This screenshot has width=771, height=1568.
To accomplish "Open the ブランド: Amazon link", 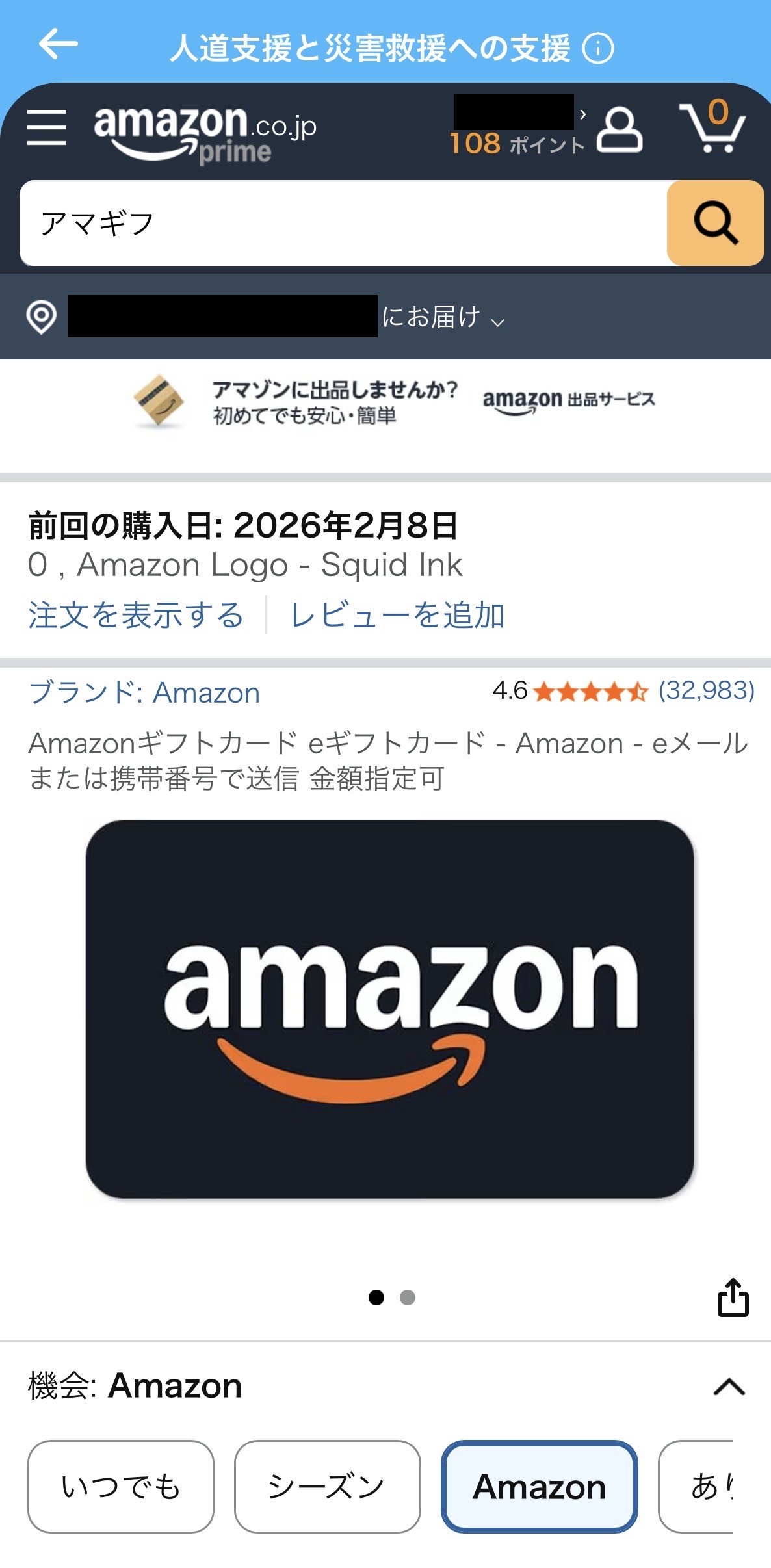I will pyautogui.click(x=144, y=693).
